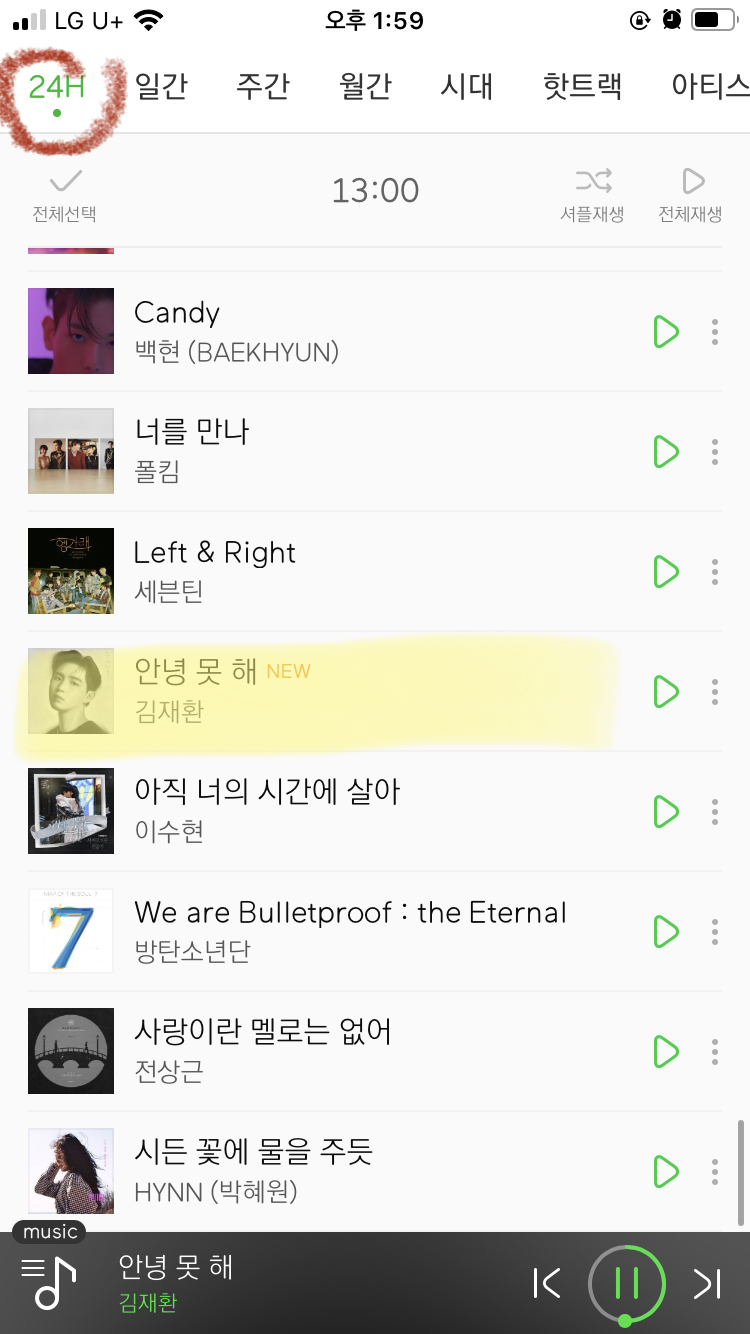Start shuffle play with 셔플재생

coord(592,195)
